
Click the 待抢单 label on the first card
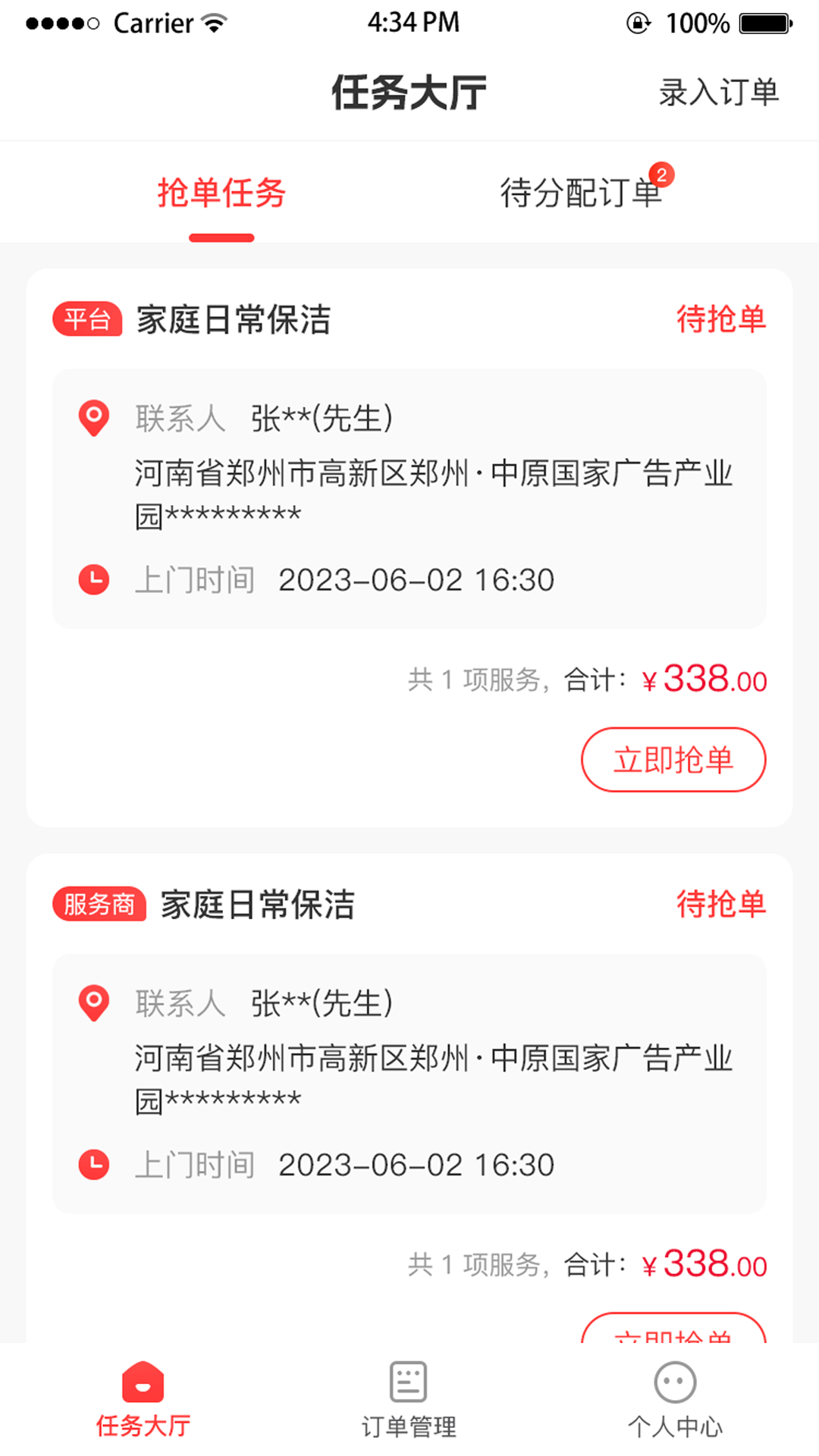(x=721, y=319)
